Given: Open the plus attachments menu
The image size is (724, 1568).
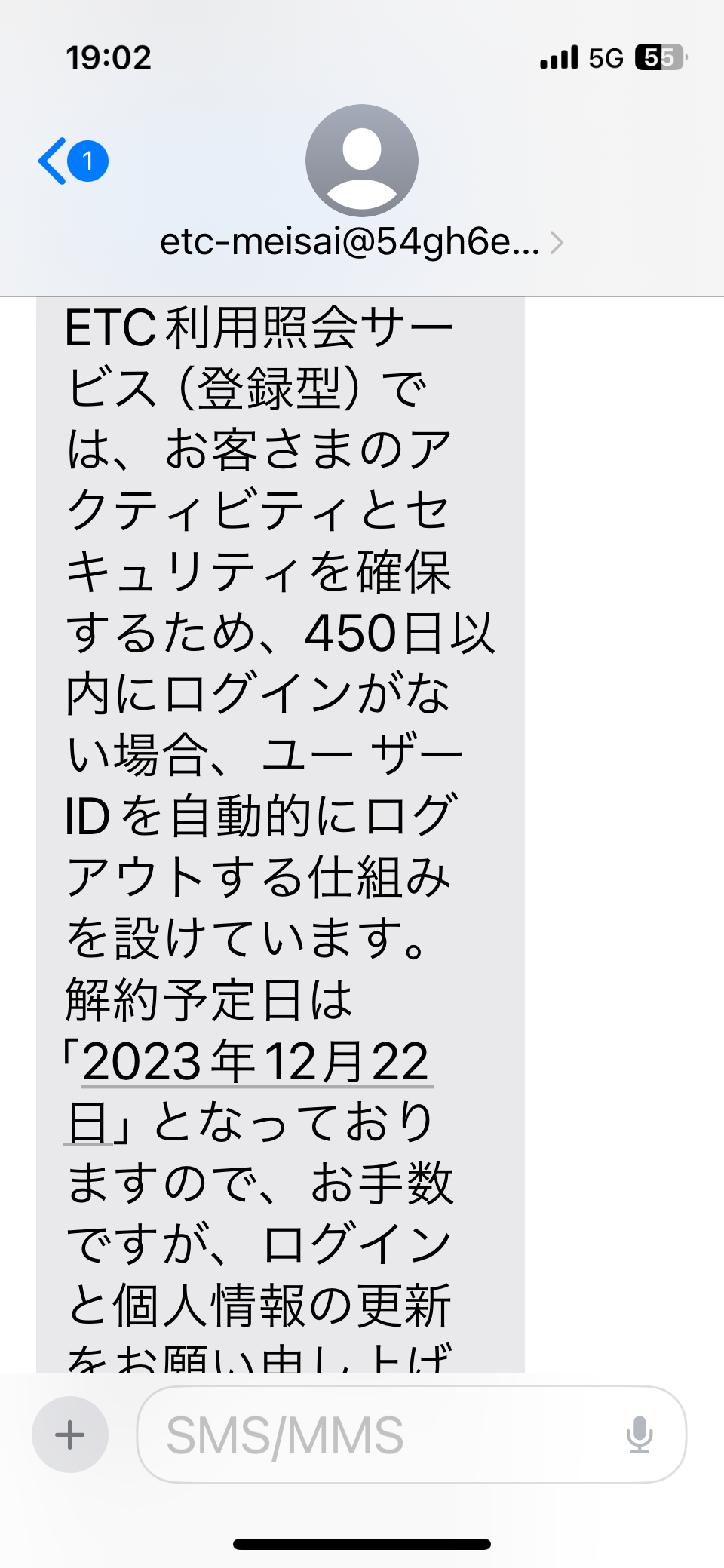Looking at the screenshot, I should pos(70,1435).
